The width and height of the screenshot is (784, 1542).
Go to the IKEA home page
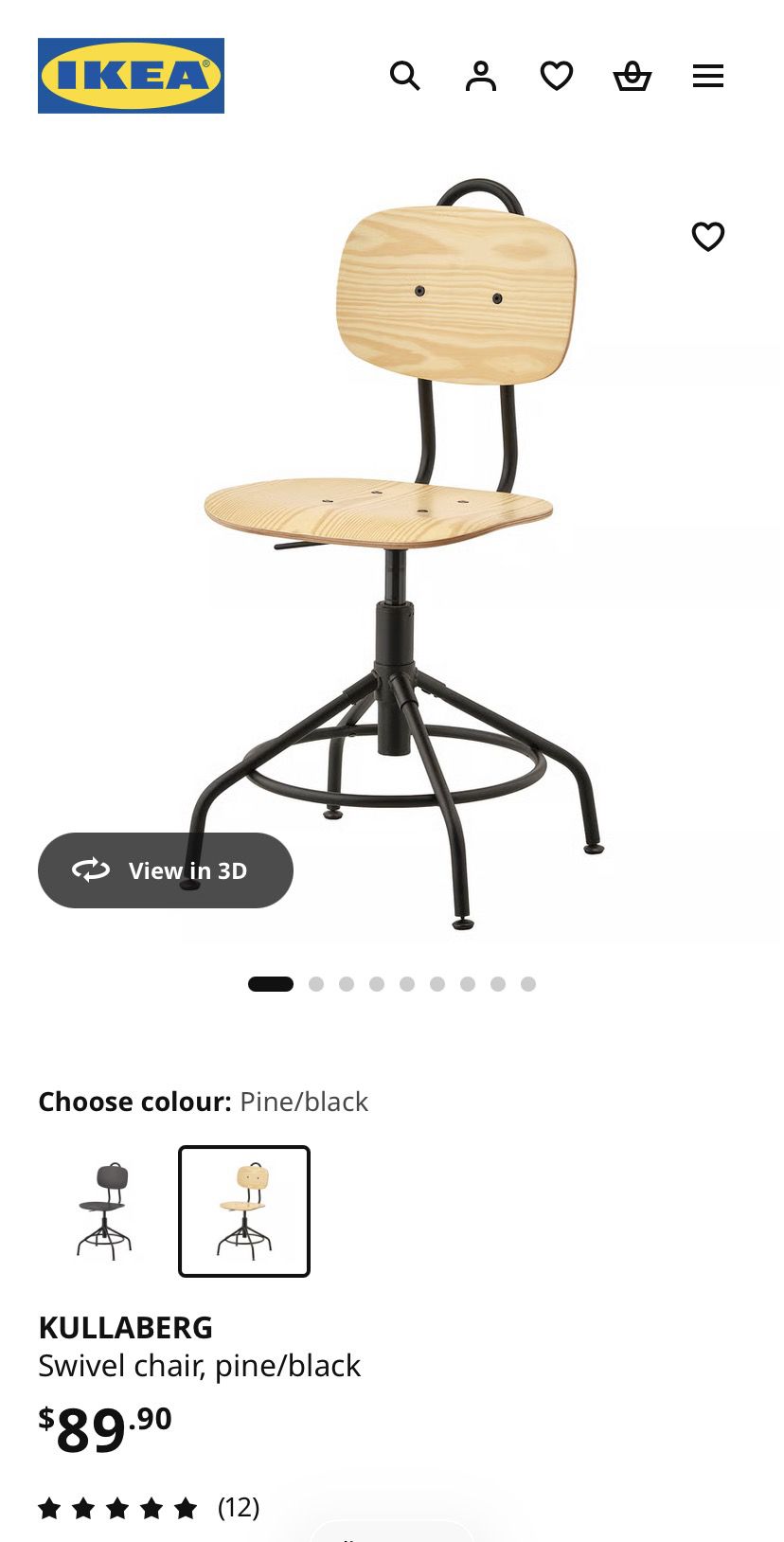(131, 76)
